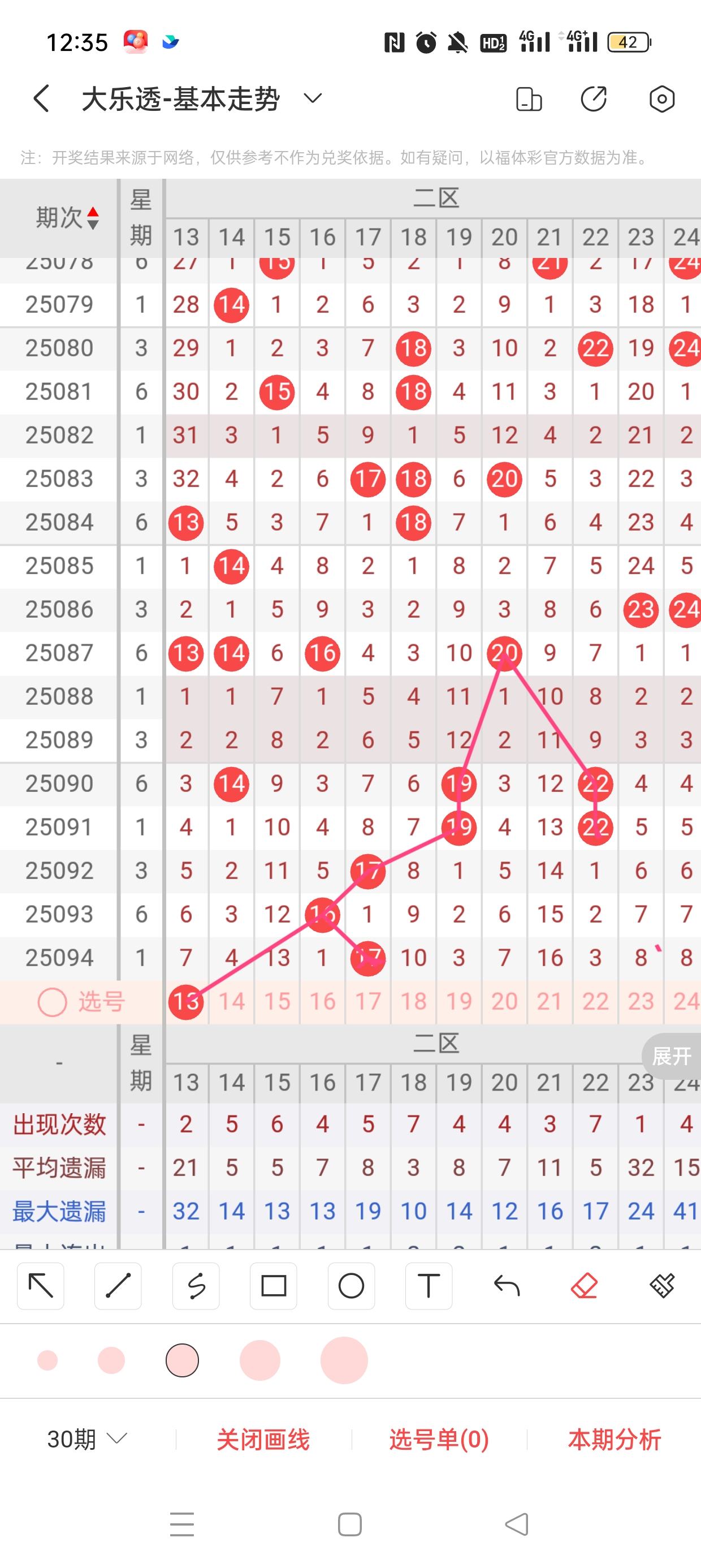This screenshot has height=1568, width=701.
Task: Open the share icon in the top bar
Action: point(593,98)
